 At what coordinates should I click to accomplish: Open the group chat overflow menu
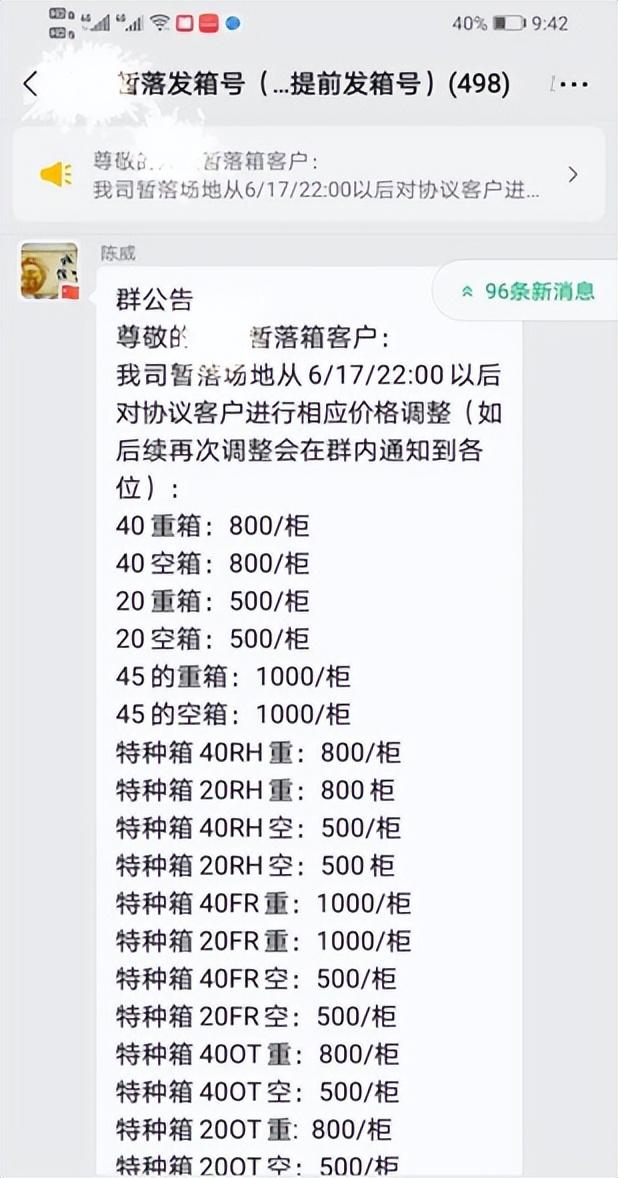coord(574,84)
